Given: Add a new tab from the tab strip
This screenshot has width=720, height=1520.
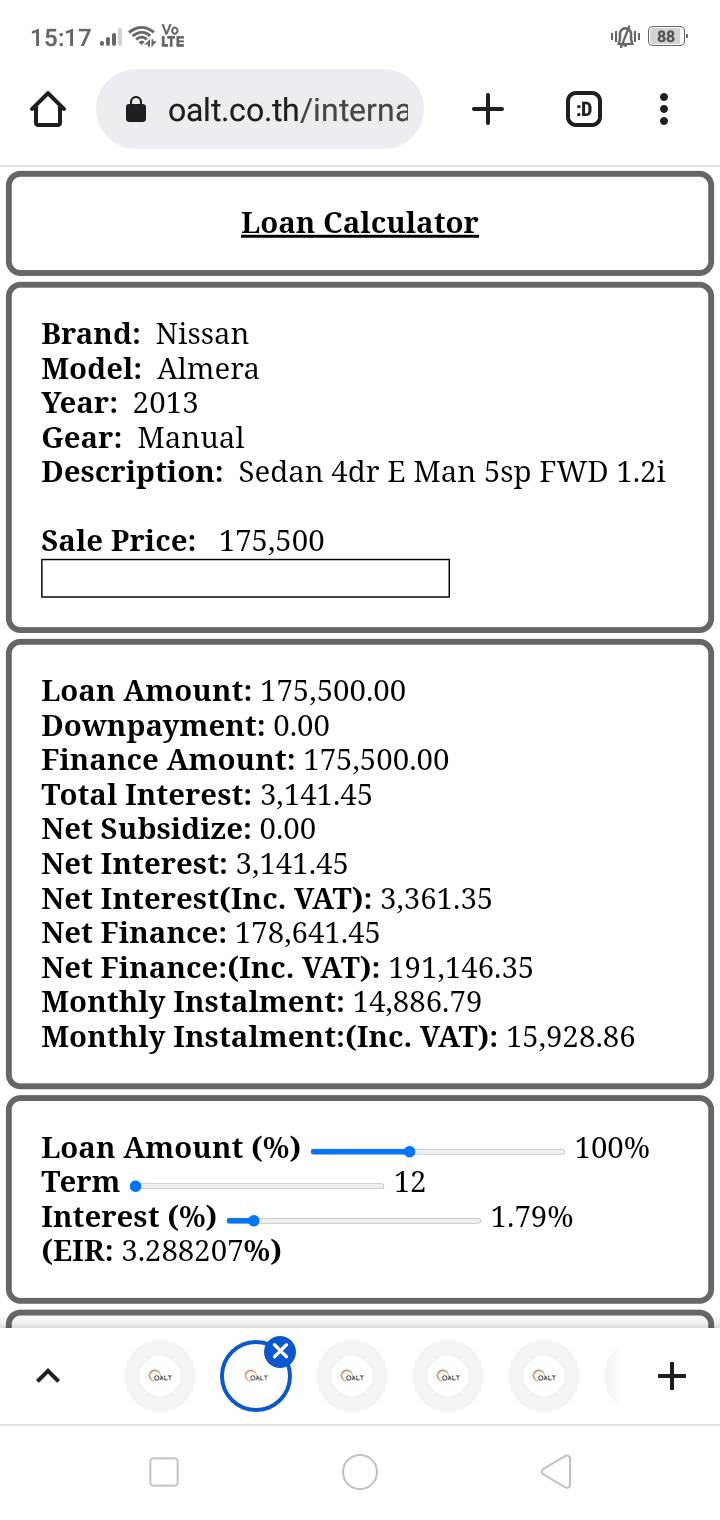Looking at the screenshot, I should [672, 1376].
